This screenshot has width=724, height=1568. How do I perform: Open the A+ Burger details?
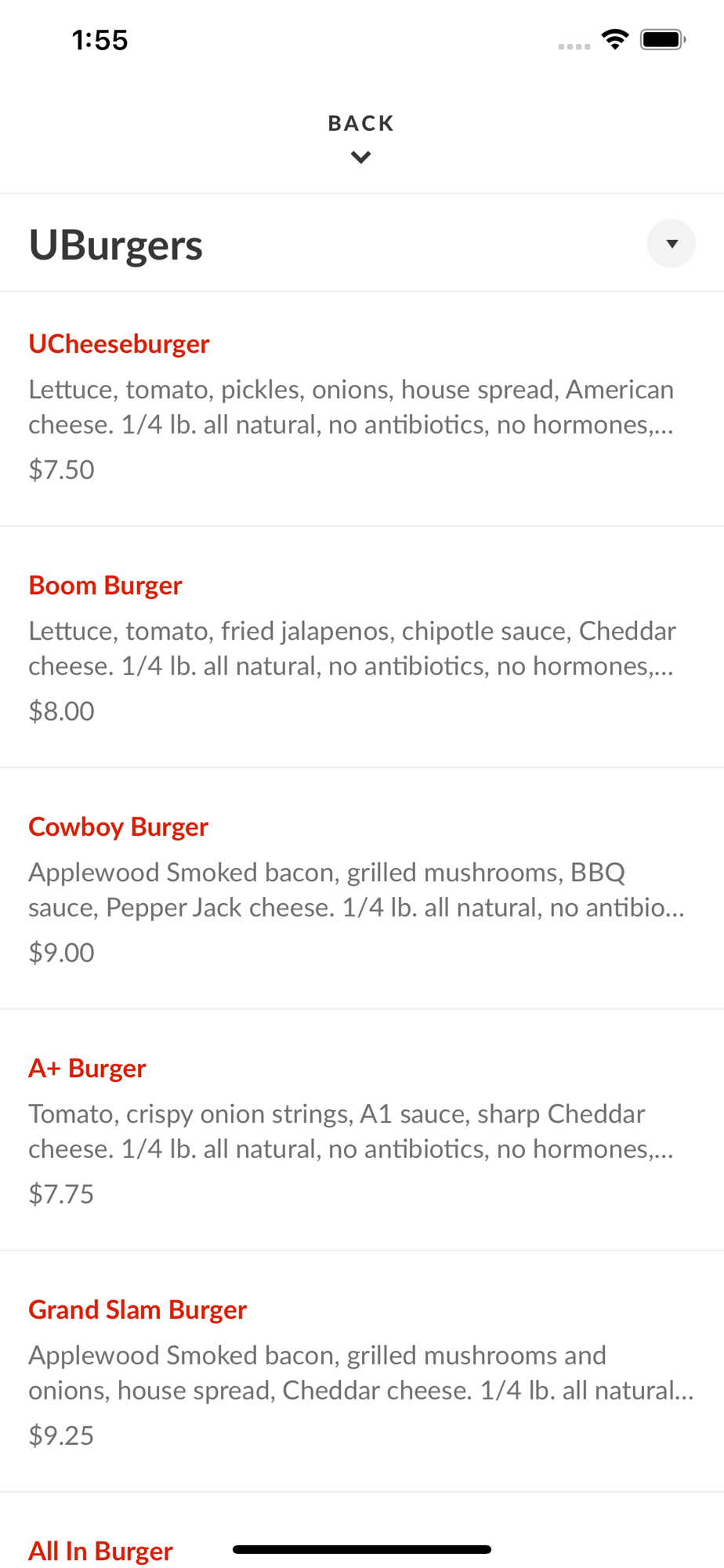362,1131
